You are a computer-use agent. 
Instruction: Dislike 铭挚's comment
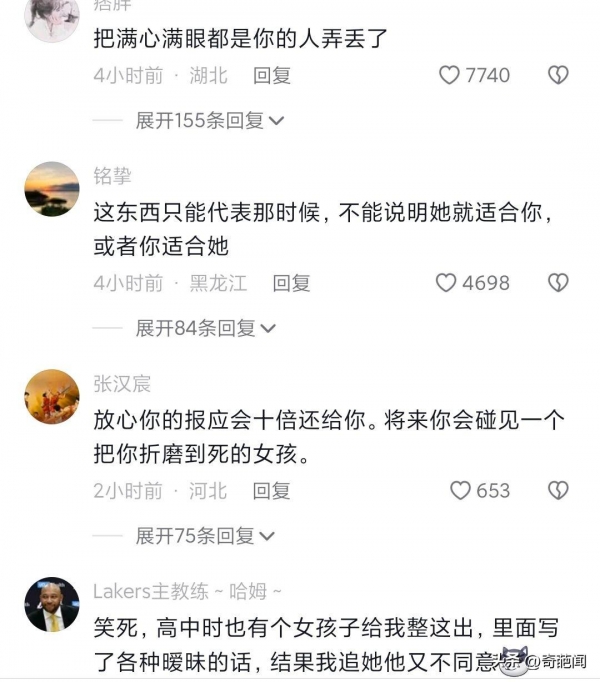coord(558,283)
